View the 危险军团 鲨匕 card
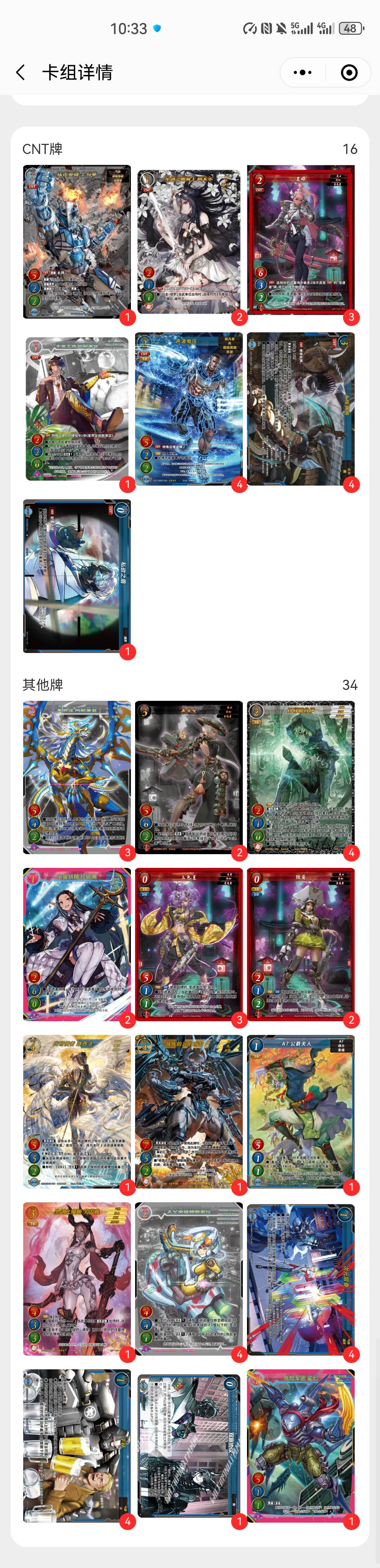 click(300, 1446)
